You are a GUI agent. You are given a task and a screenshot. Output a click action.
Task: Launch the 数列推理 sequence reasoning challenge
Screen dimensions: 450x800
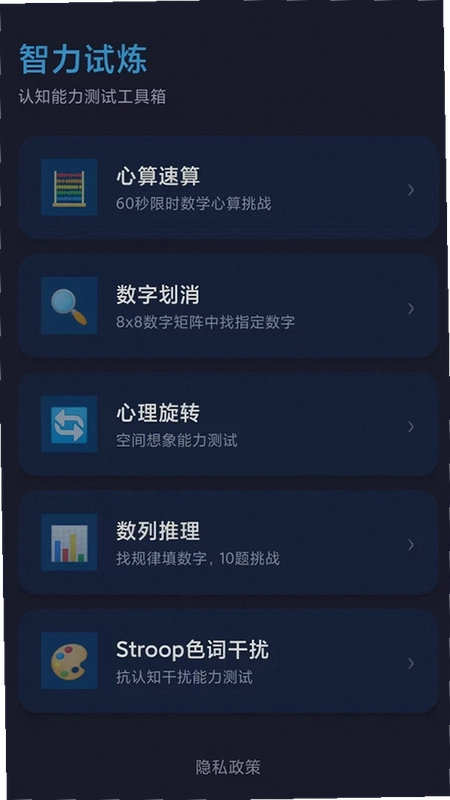(x=228, y=543)
